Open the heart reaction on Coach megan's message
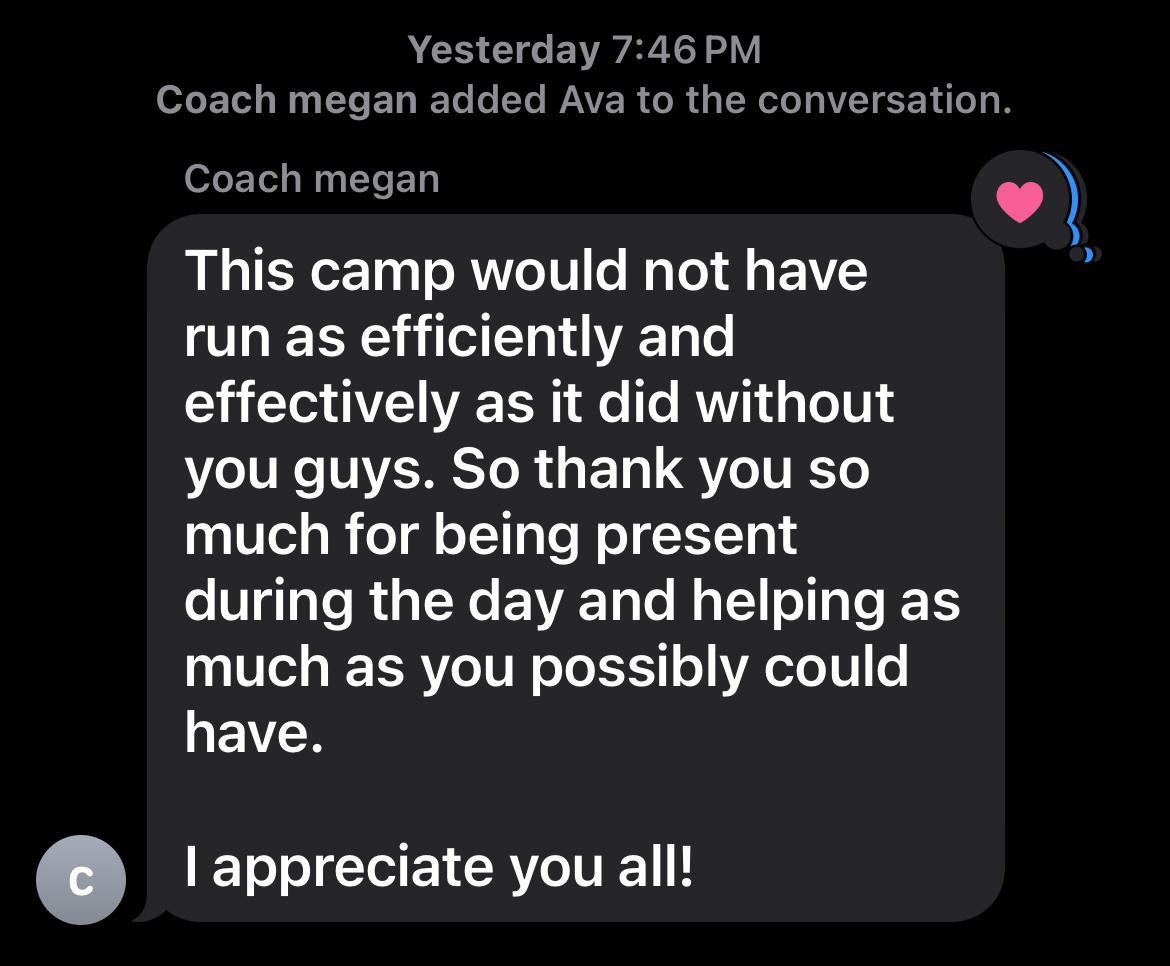 click(x=1020, y=203)
